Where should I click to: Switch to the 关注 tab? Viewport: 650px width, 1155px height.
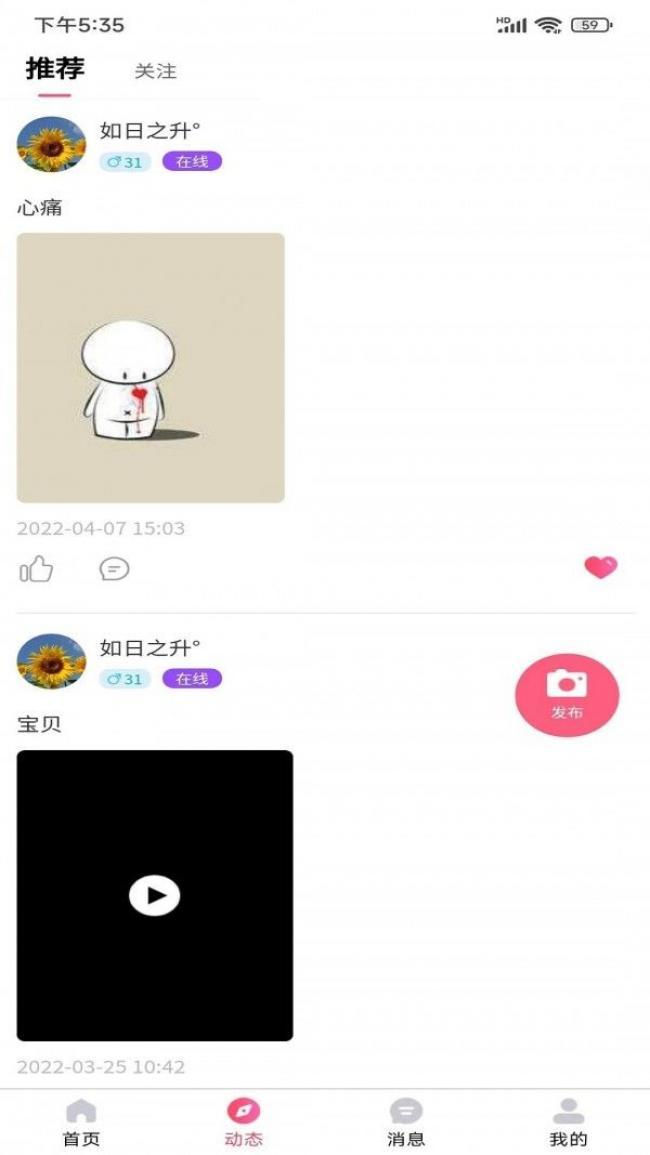155,71
